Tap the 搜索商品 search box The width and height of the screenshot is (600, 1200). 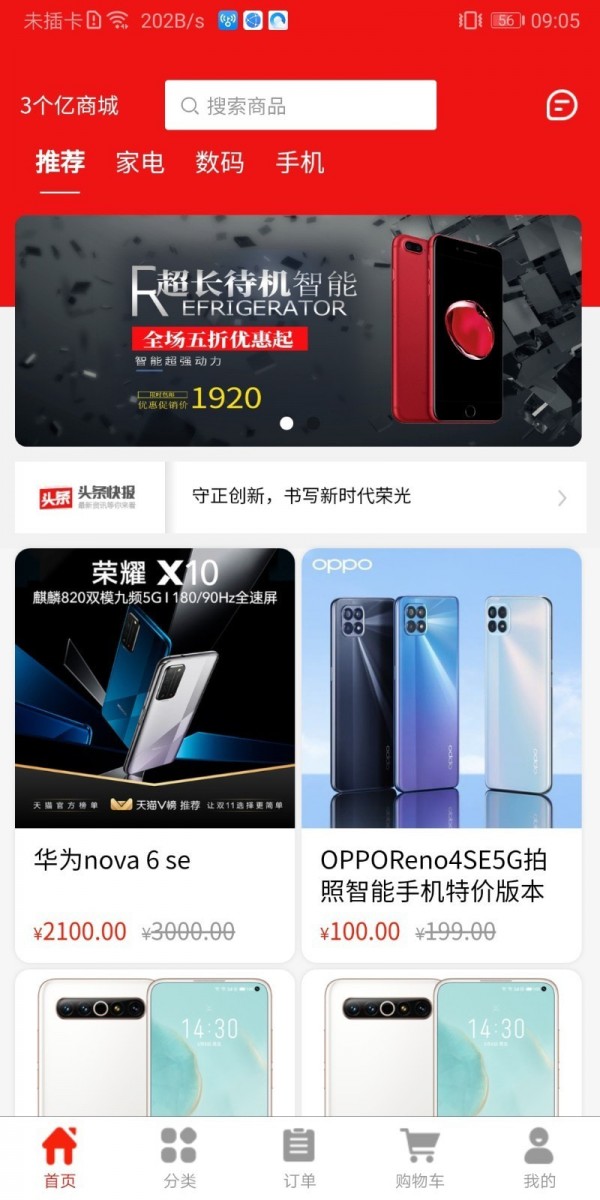[300, 105]
